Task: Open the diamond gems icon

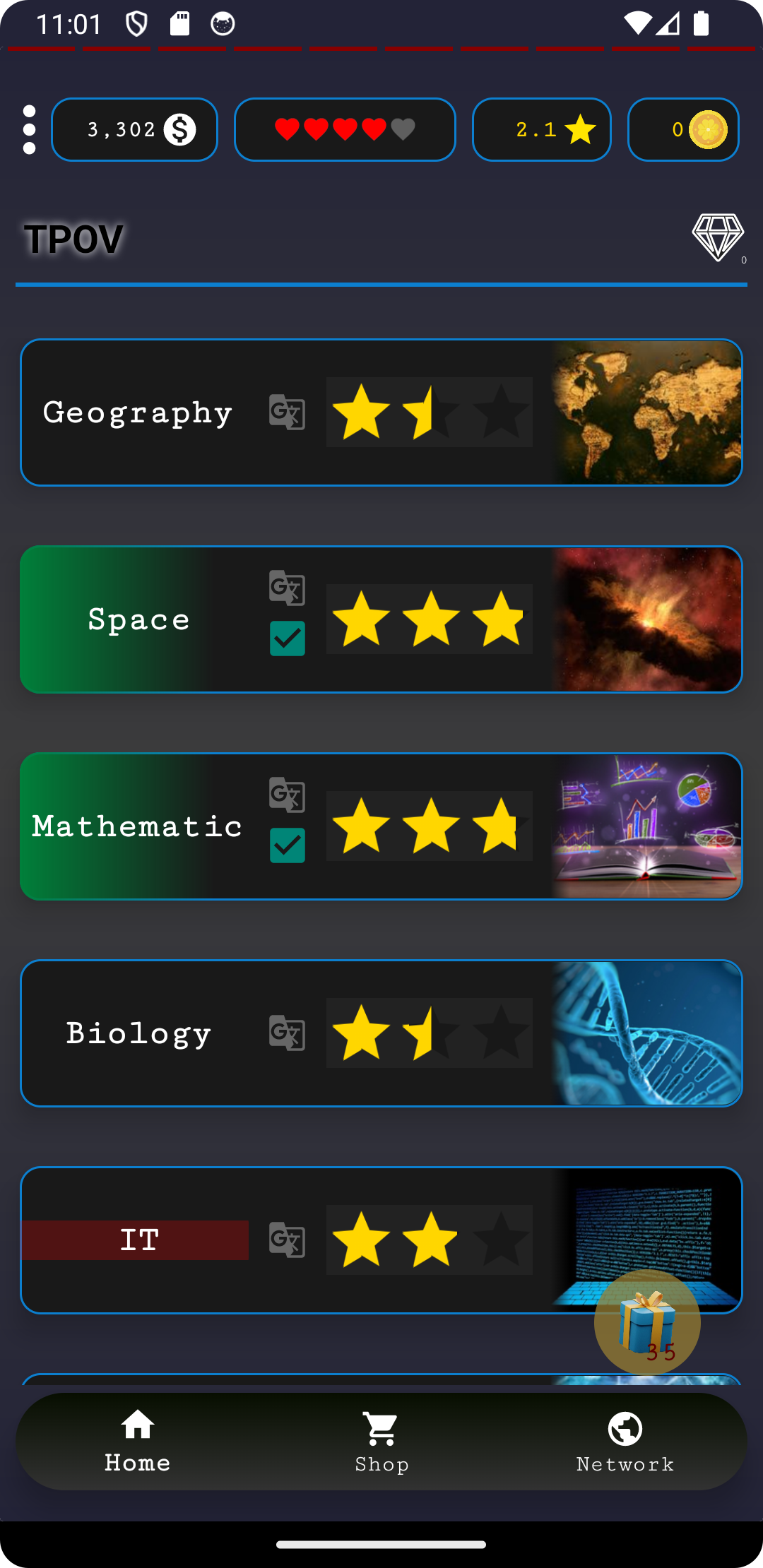Action: pyautogui.click(x=718, y=237)
